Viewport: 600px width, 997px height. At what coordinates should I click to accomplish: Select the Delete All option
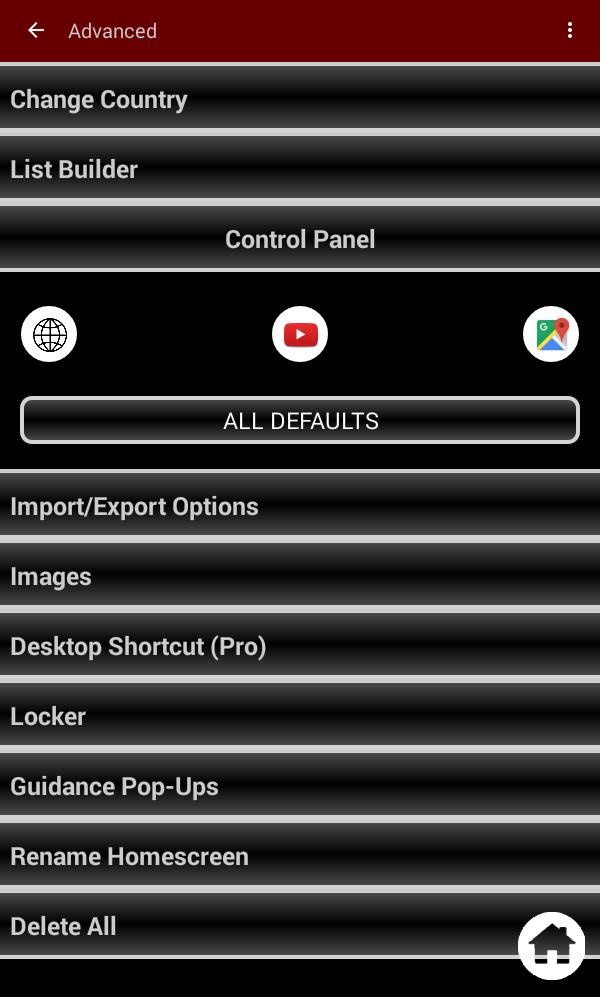click(x=250, y=926)
